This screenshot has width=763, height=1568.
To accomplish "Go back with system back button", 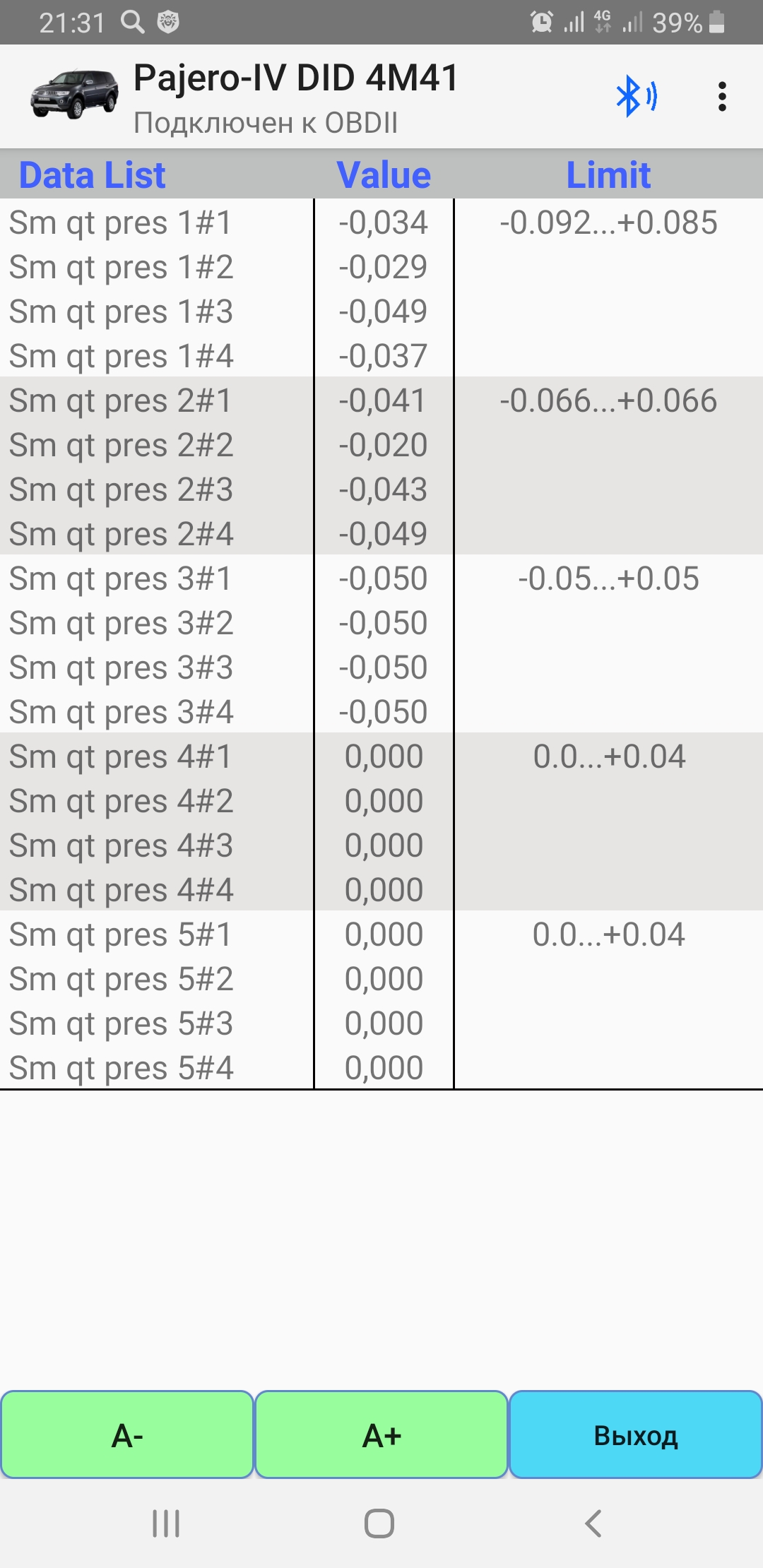I will tap(593, 1524).
